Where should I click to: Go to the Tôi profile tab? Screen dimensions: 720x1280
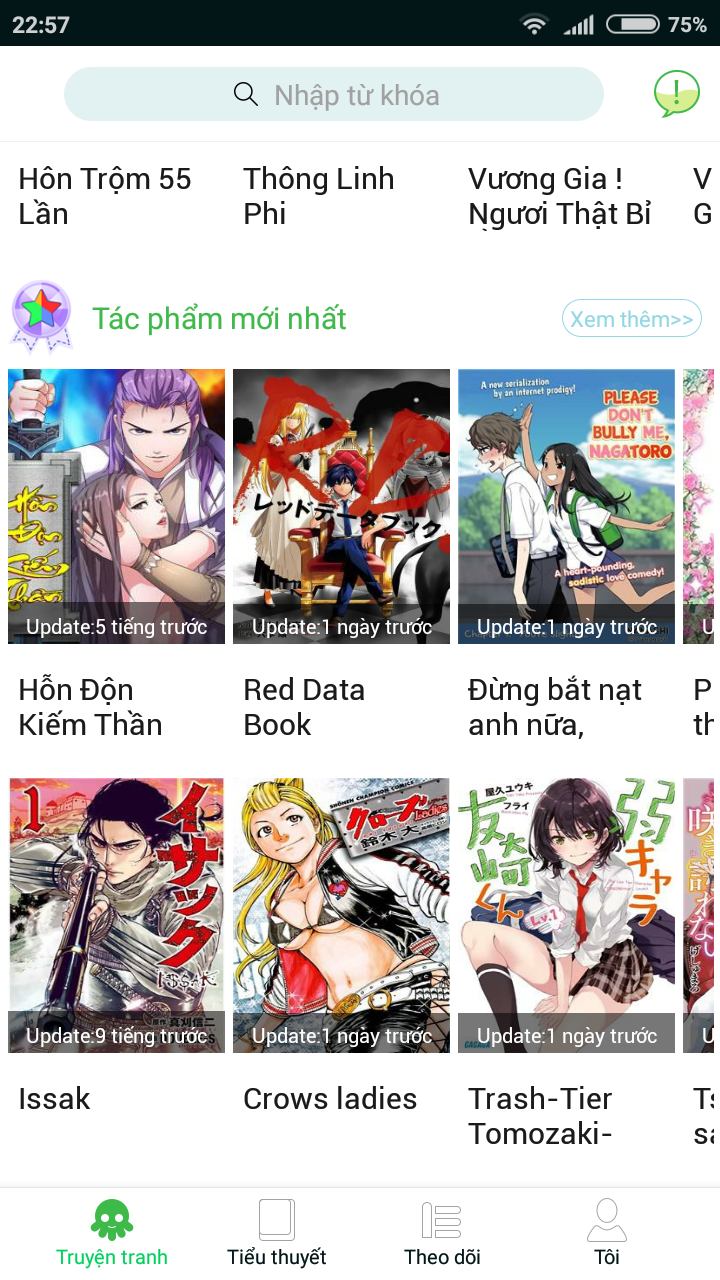[x=607, y=1234]
